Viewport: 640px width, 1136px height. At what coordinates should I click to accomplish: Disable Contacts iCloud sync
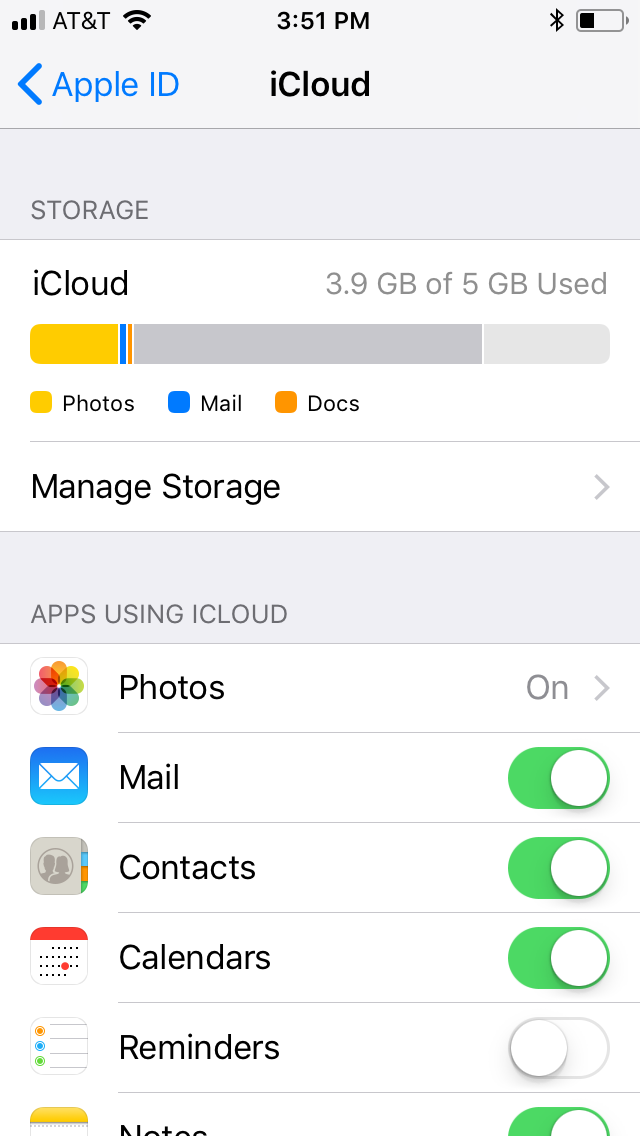[558, 868]
